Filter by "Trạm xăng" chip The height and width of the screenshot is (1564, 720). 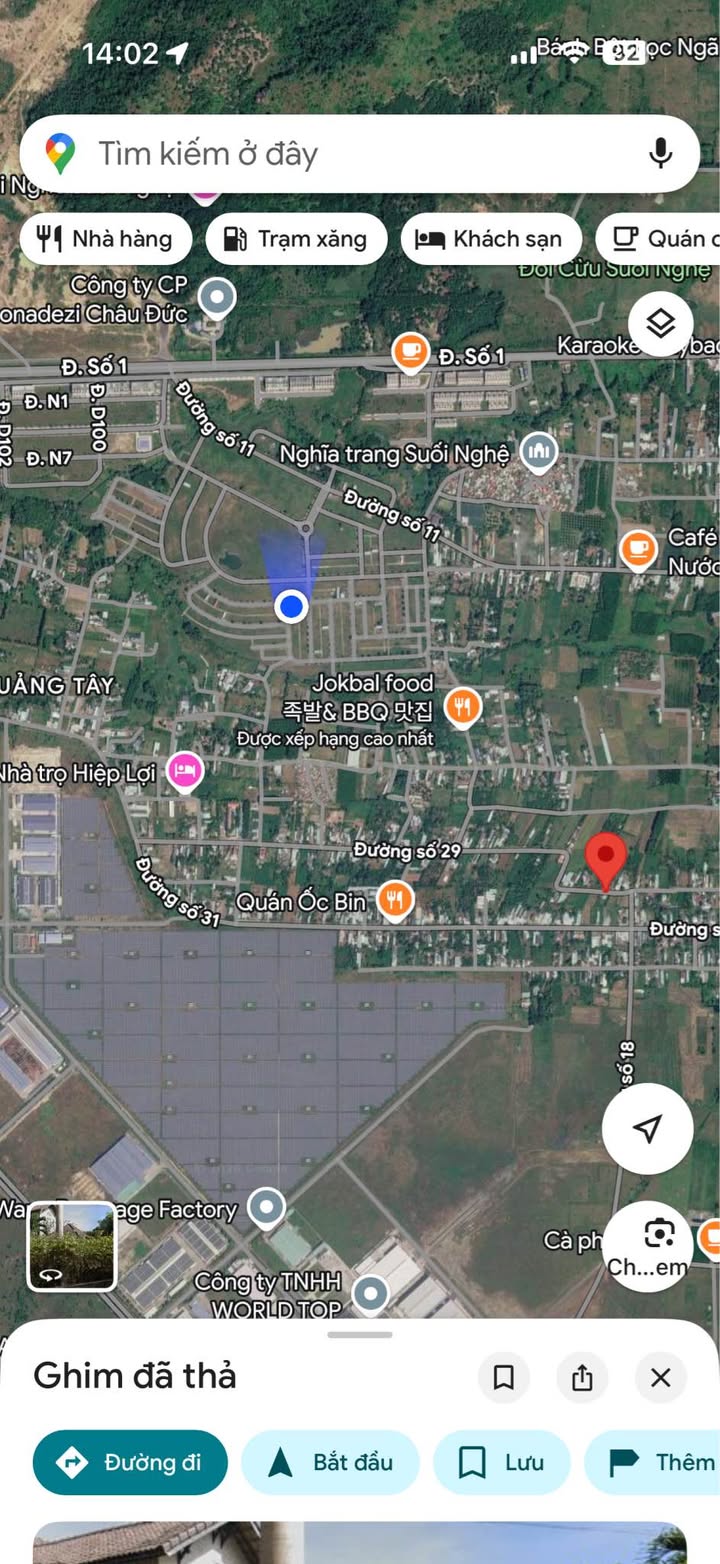pos(296,239)
